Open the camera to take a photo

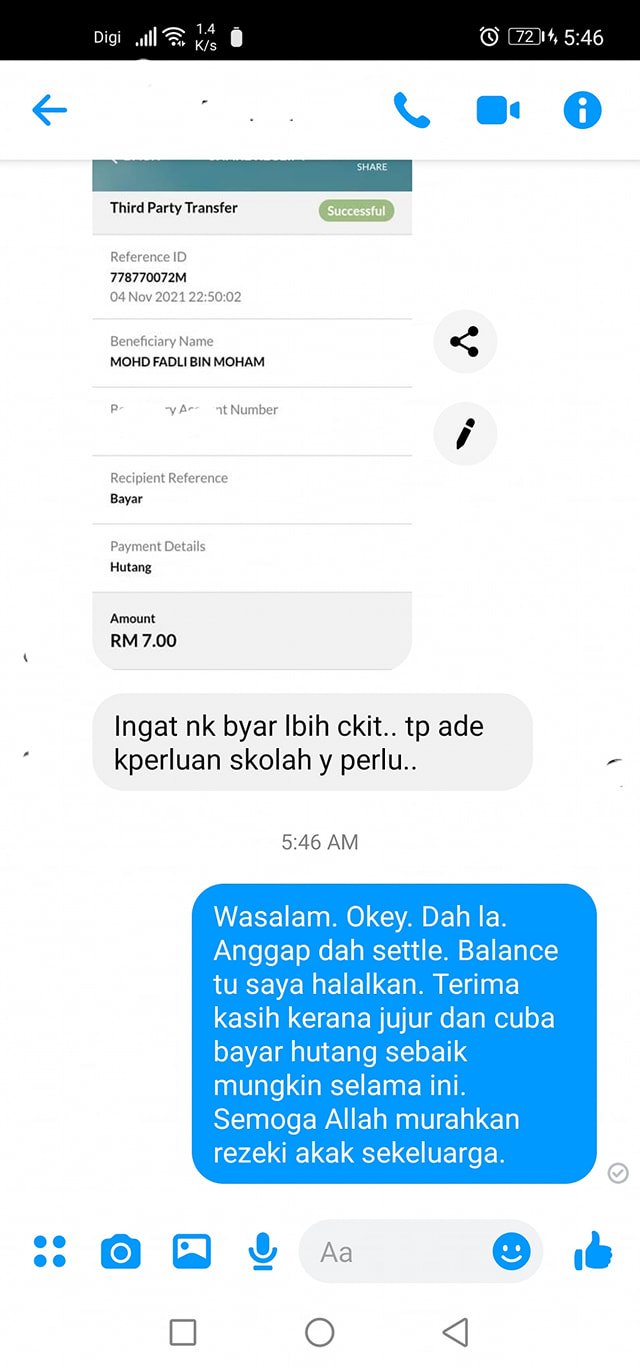(x=121, y=1251)
